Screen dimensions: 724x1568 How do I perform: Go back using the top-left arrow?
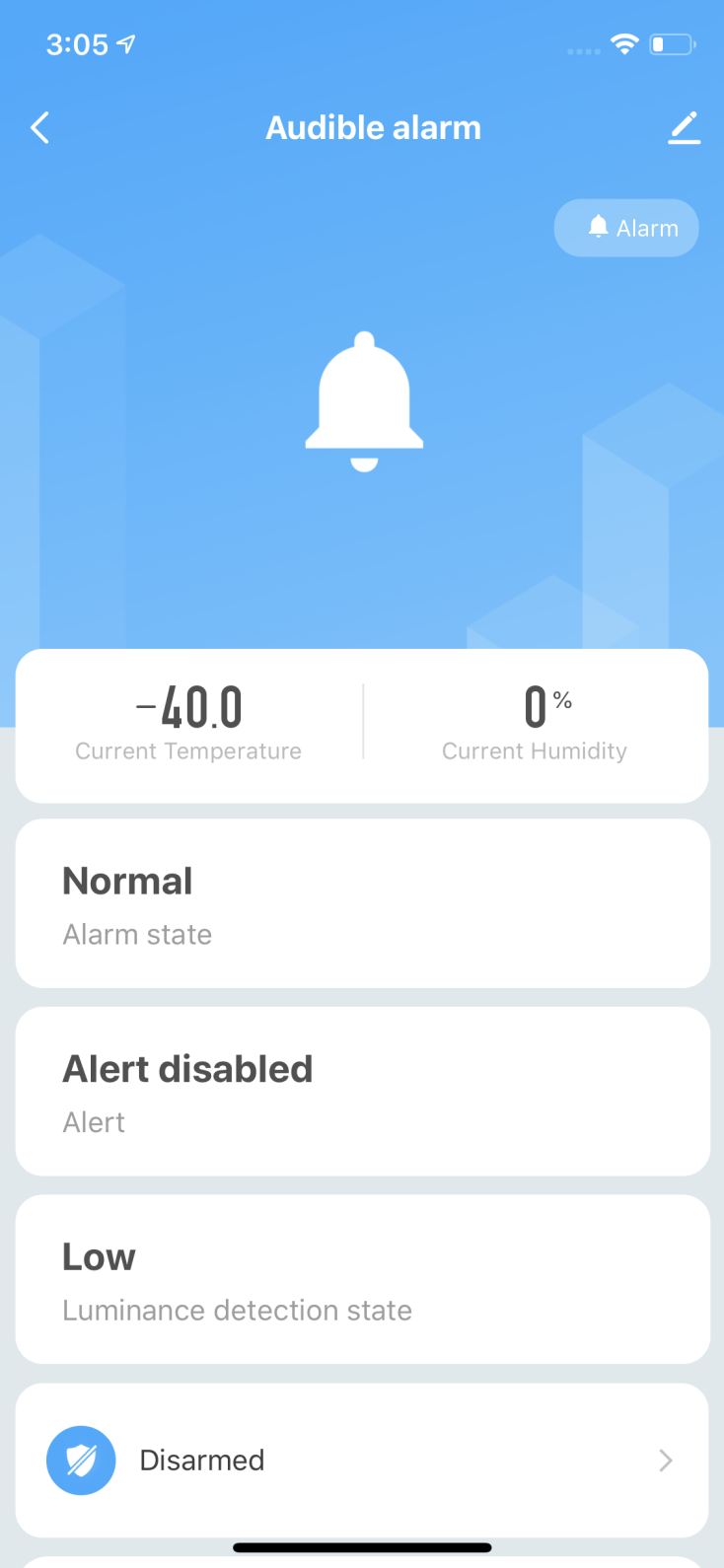(x=39, y=128)
